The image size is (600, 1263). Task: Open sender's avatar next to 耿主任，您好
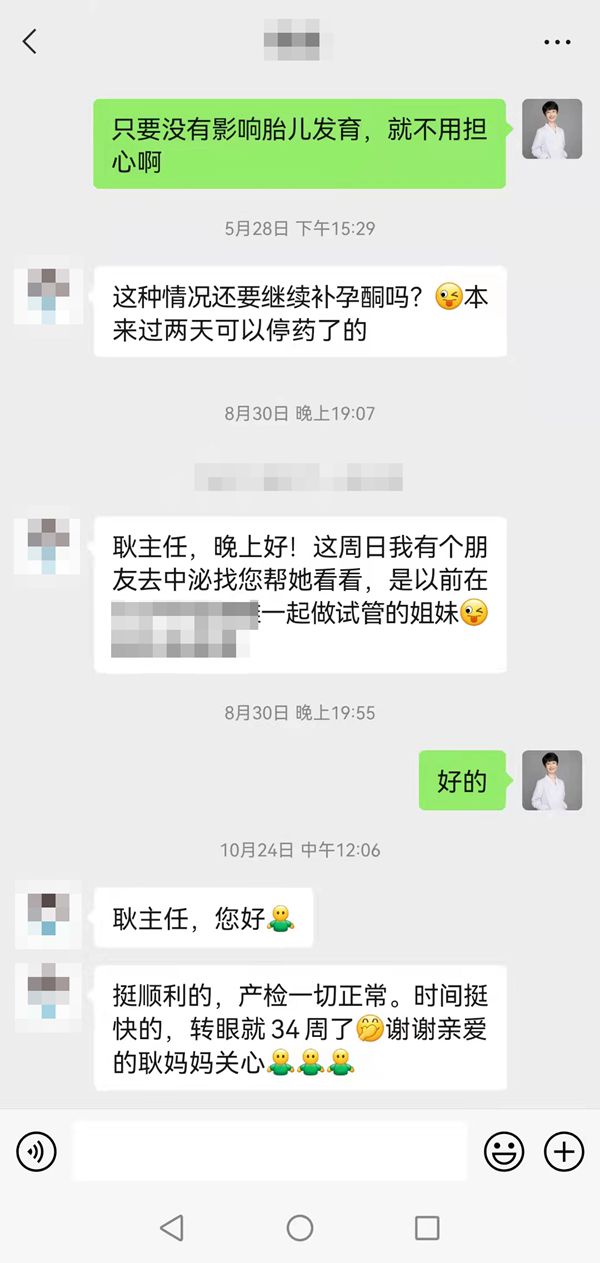48,914
